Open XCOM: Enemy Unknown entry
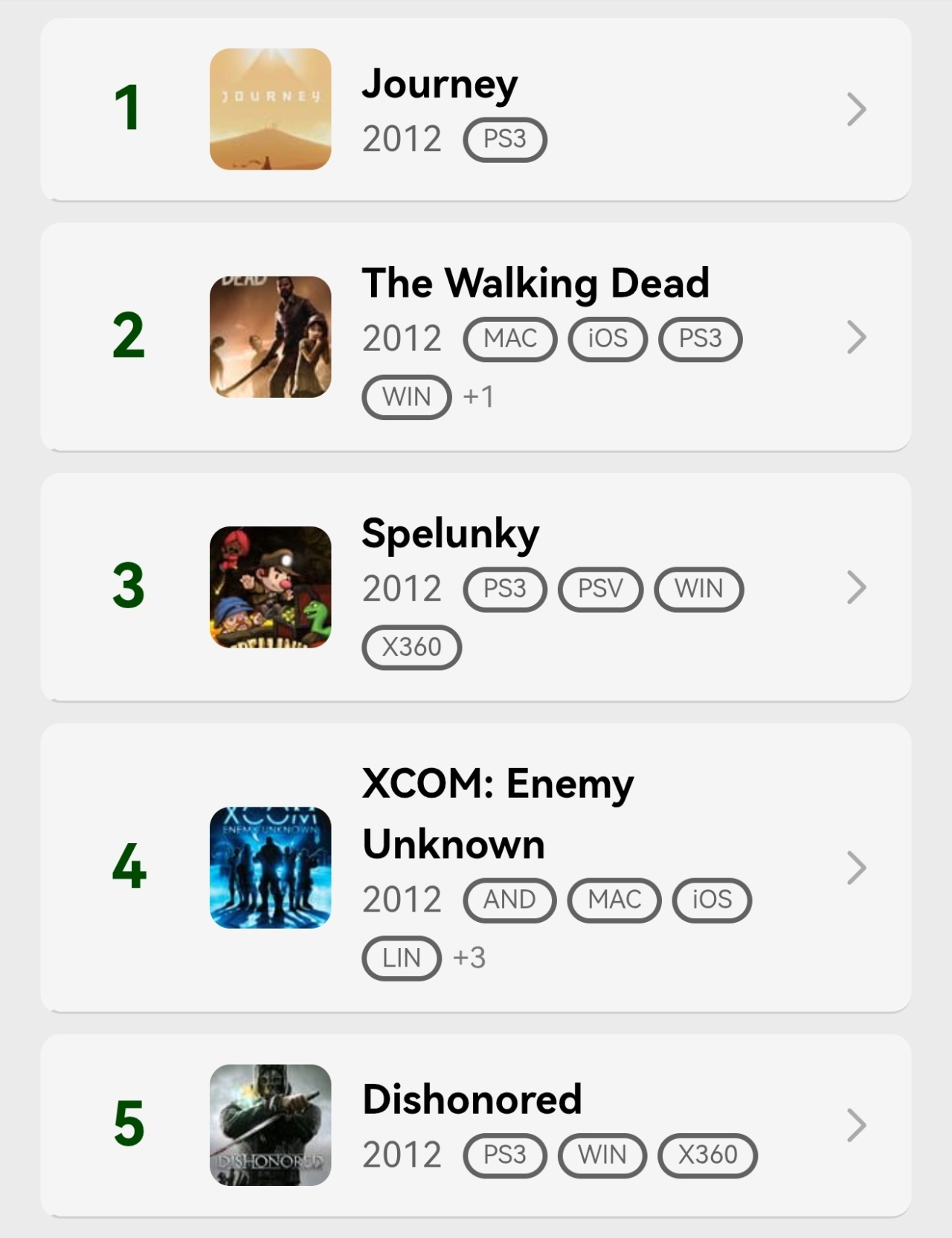Viewport: 952px width, 1238px height. pyautogui.click(x=476, y=867)
